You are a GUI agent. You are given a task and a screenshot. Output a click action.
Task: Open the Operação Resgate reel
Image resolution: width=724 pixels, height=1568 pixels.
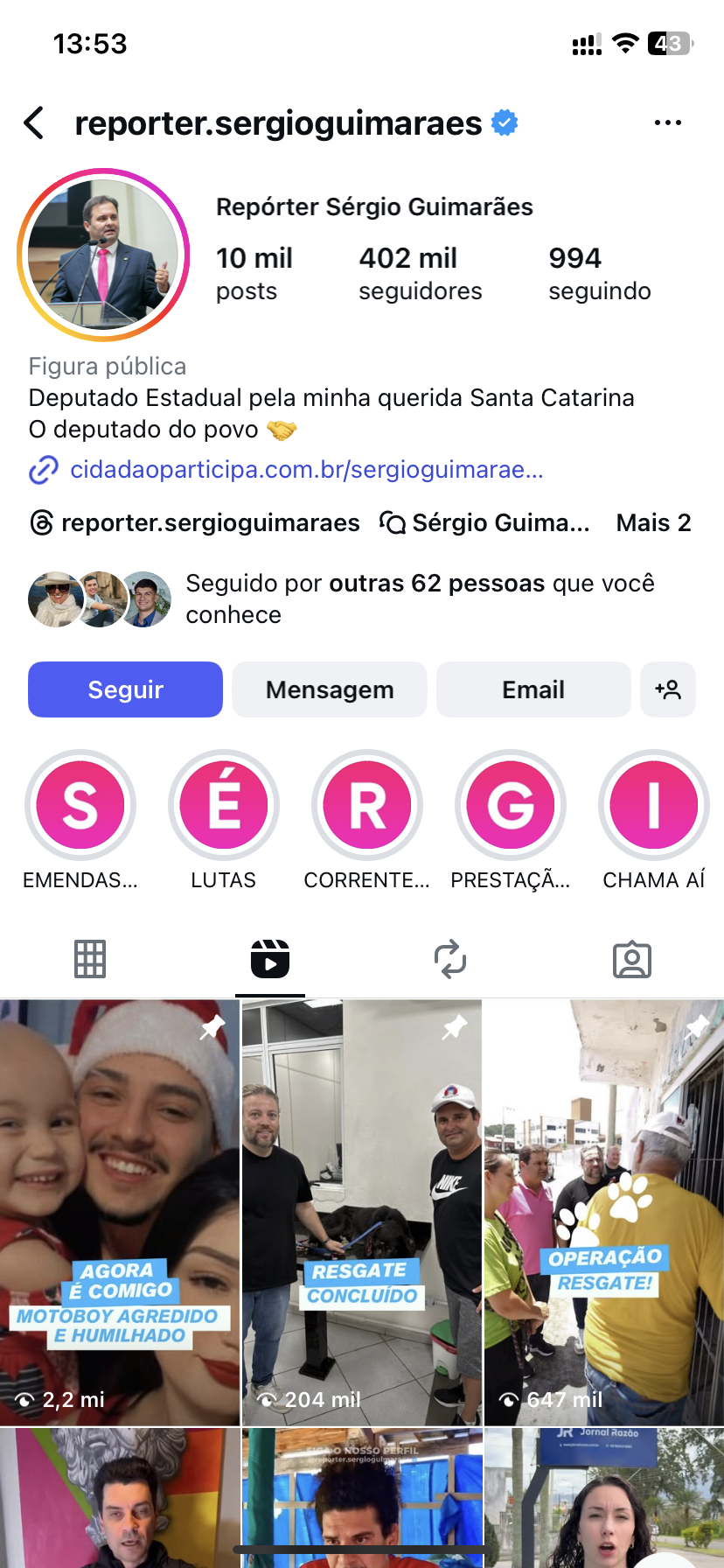[604, 1212]
